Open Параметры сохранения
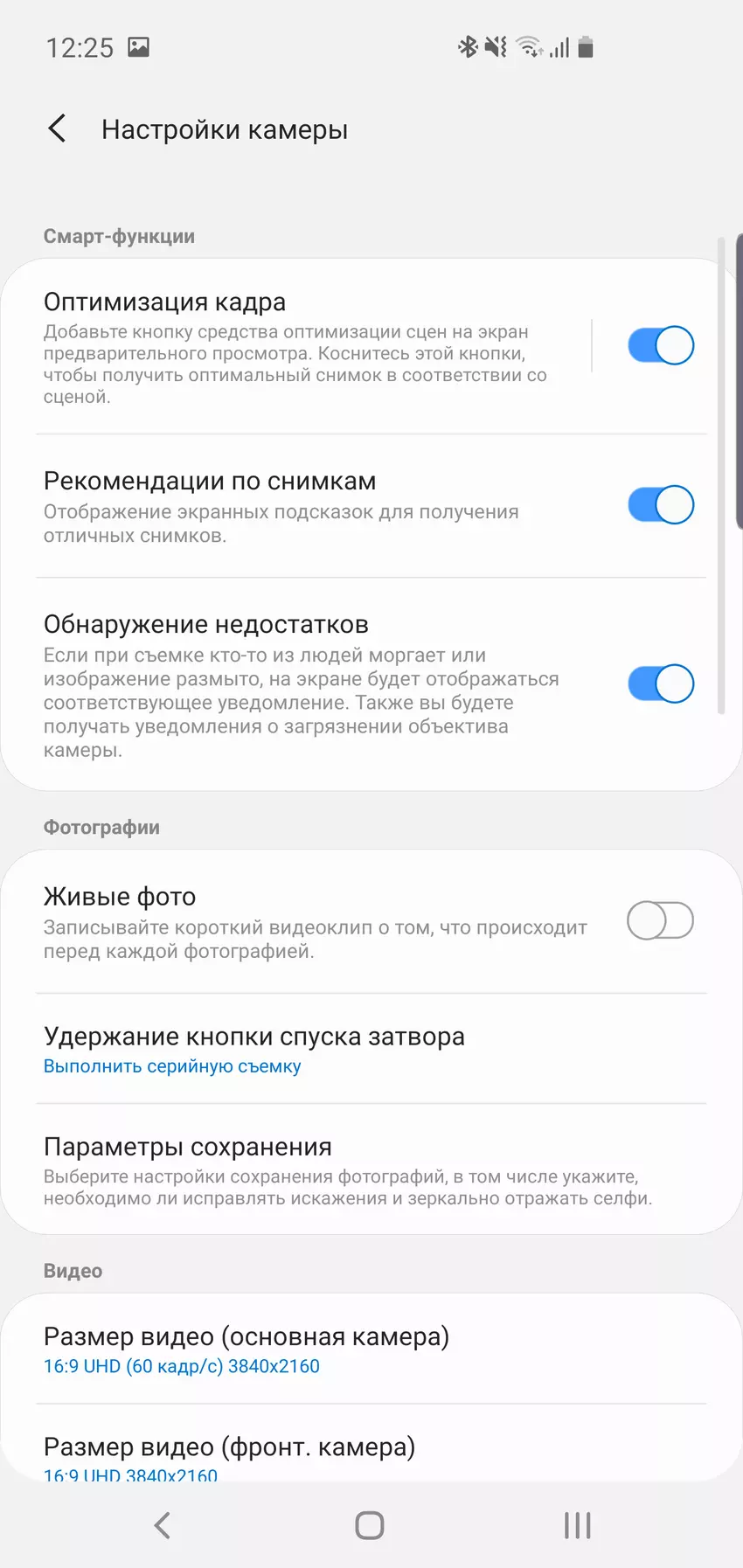The image size is (743, 1568). [x=350, y=1169]
